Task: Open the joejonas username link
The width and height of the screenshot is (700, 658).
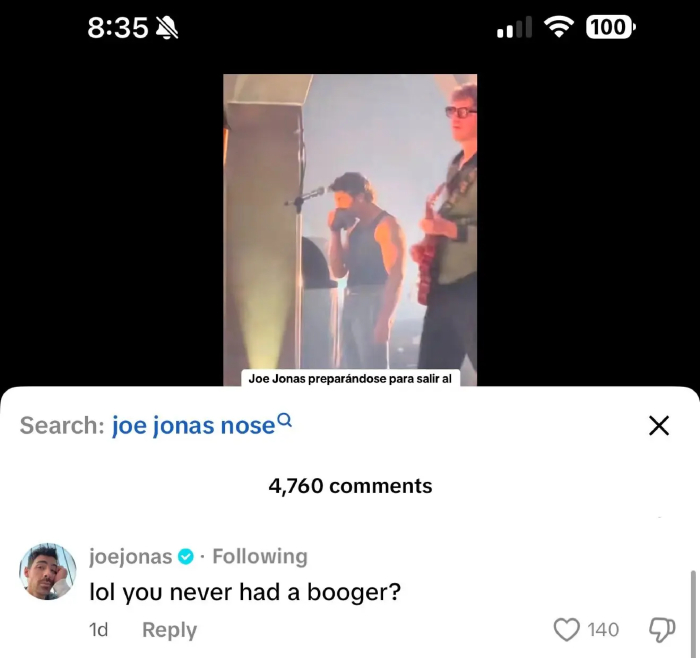Action: [x=130, y=556]
